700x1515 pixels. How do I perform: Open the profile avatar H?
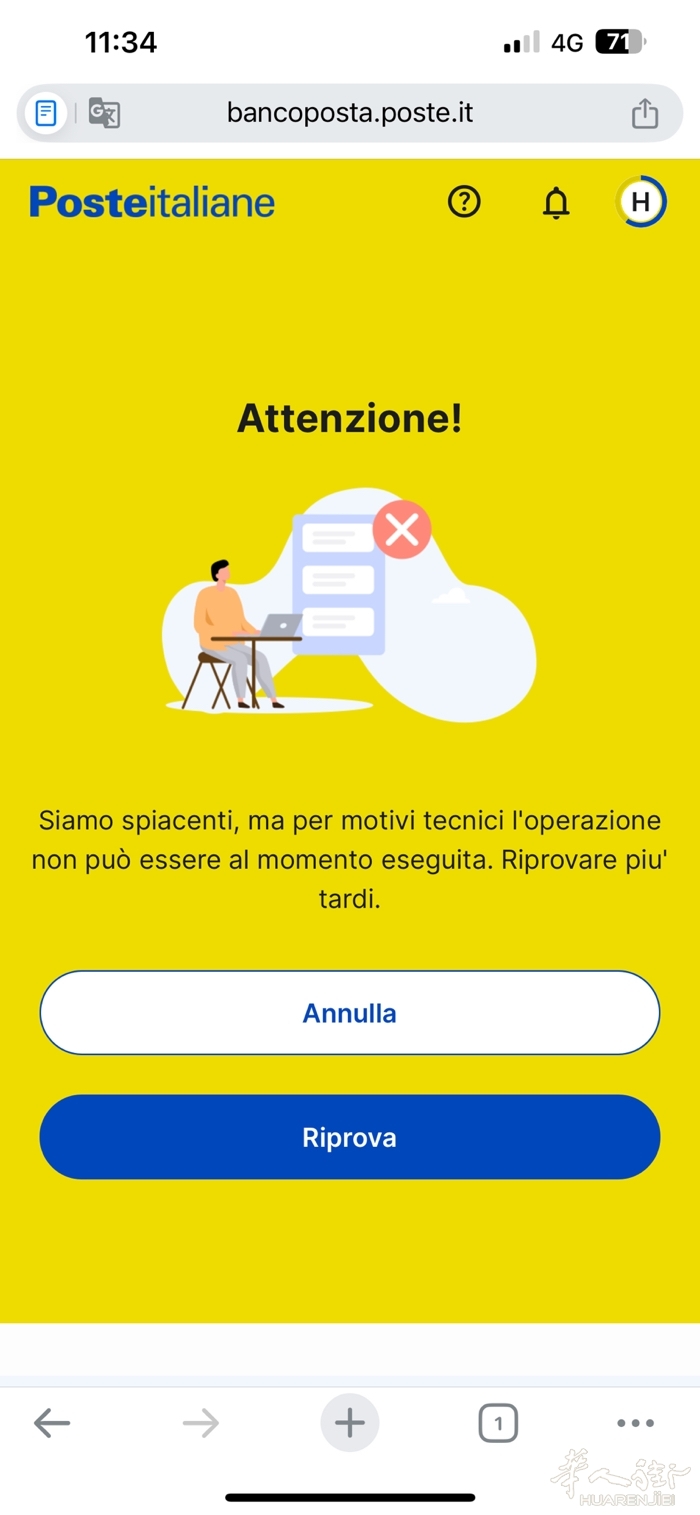[641, 202]
